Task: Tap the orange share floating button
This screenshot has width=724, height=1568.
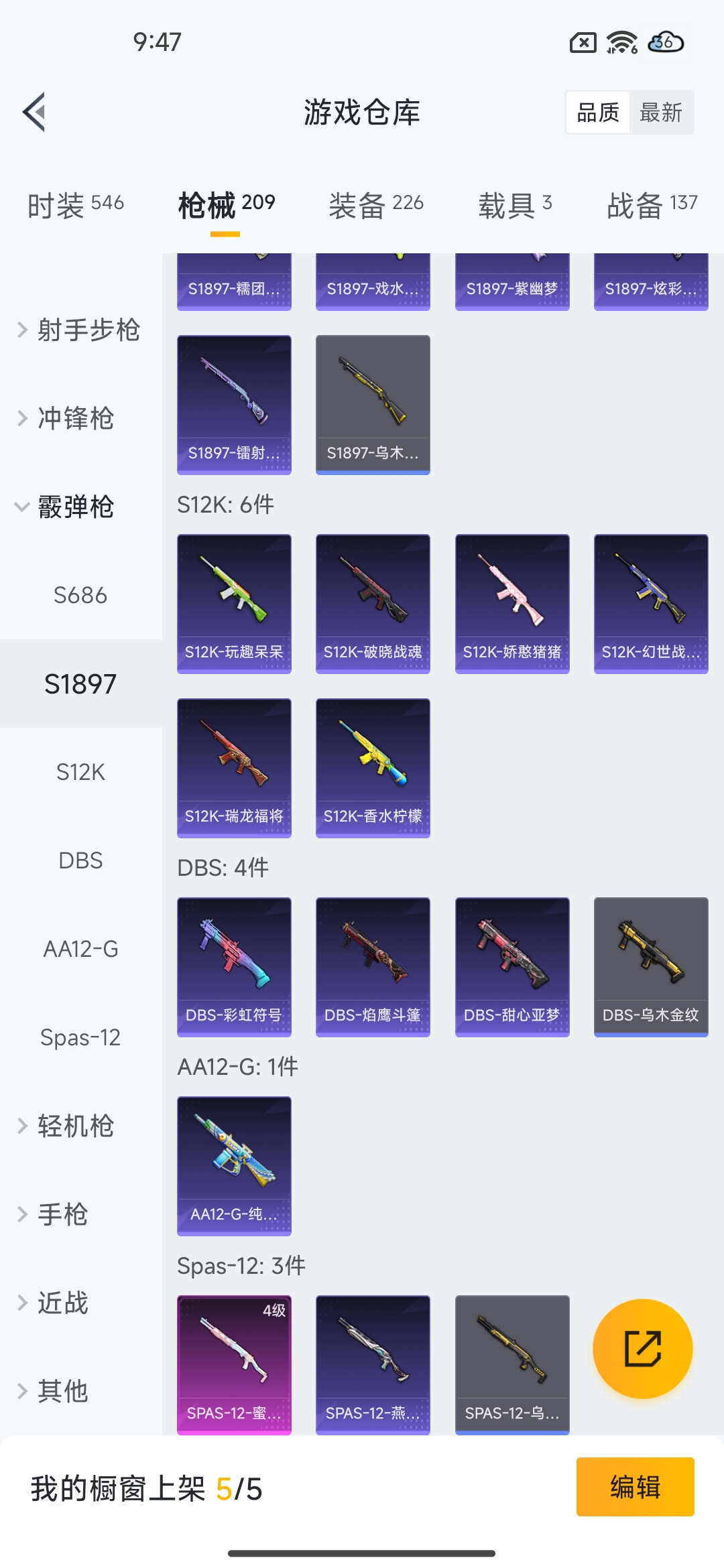Action: click(642, 1348)
